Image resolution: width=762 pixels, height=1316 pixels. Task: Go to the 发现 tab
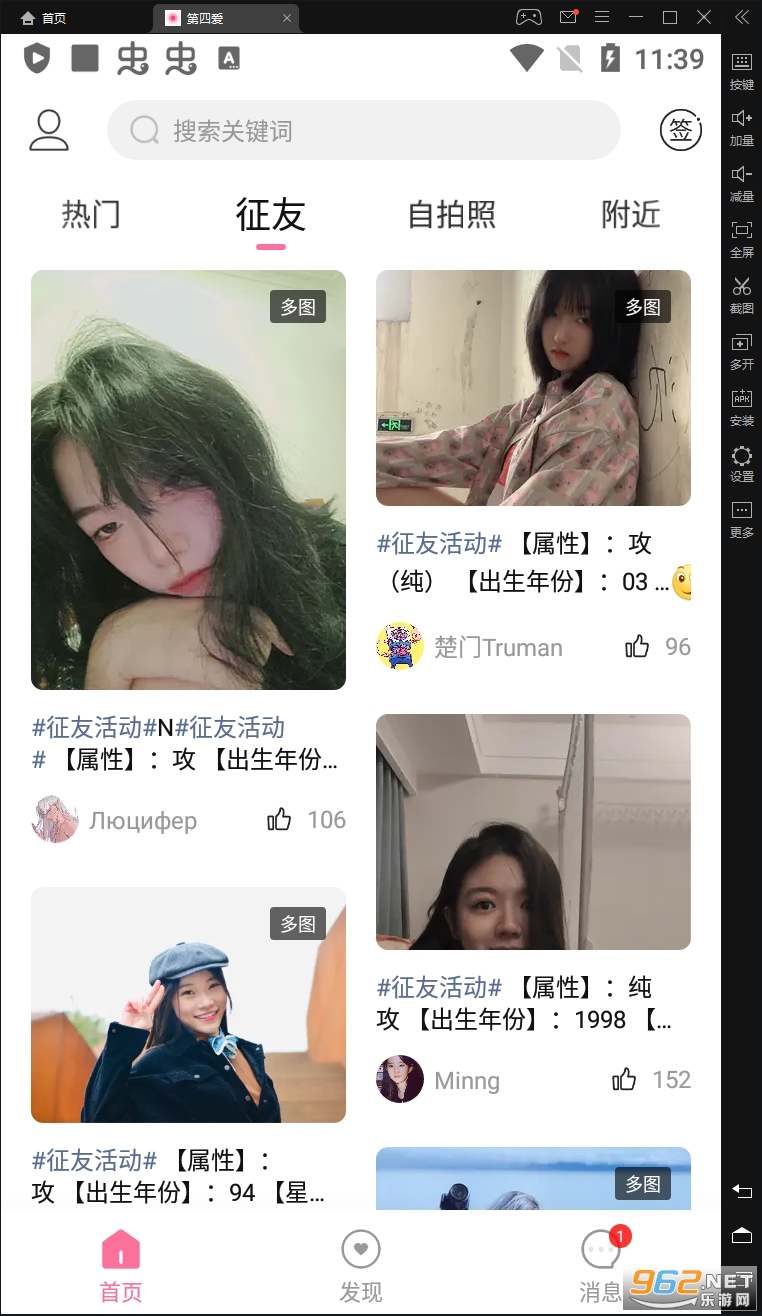361,1265
